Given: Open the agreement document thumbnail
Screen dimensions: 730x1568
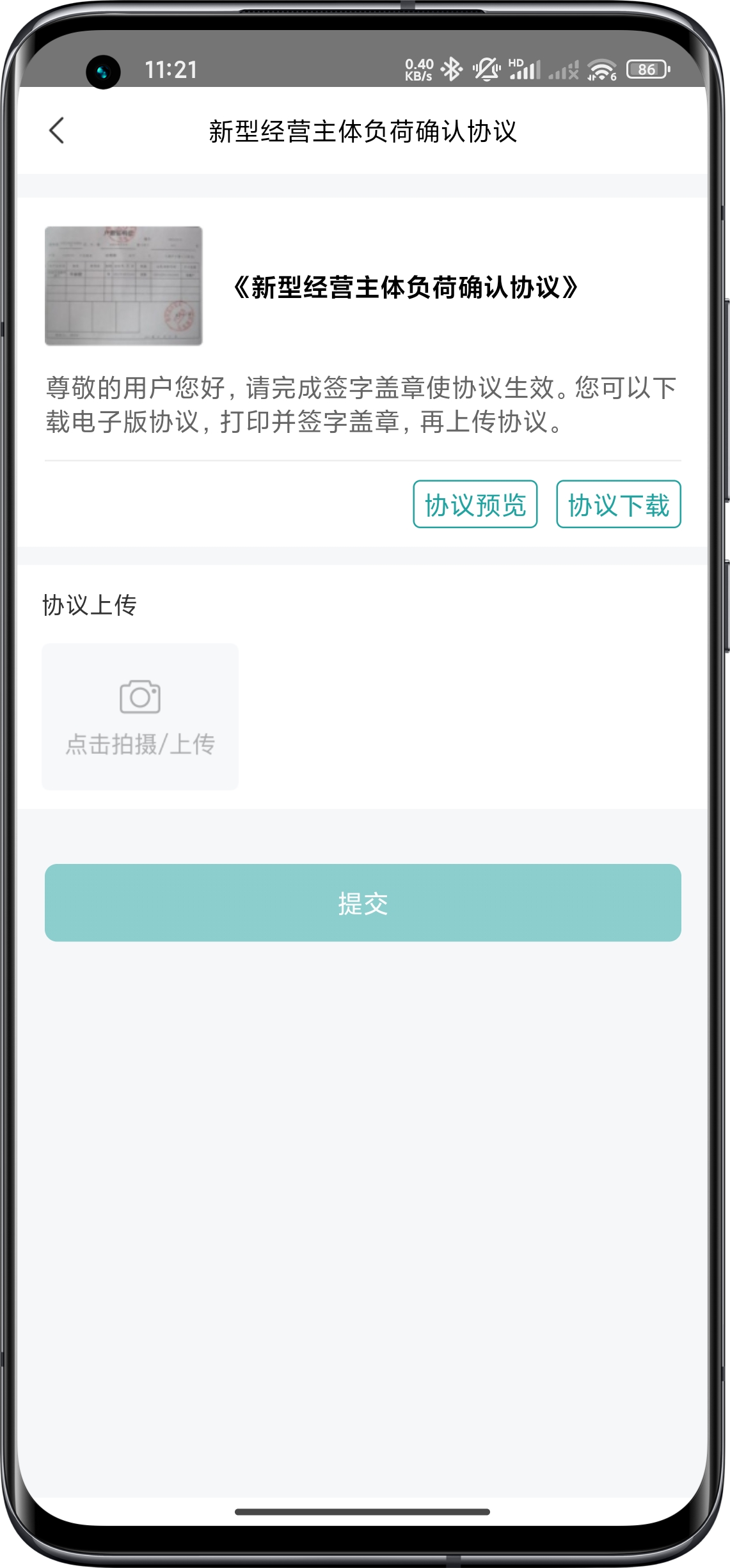Looking at the screenshot, I should (x=123, y=286).
